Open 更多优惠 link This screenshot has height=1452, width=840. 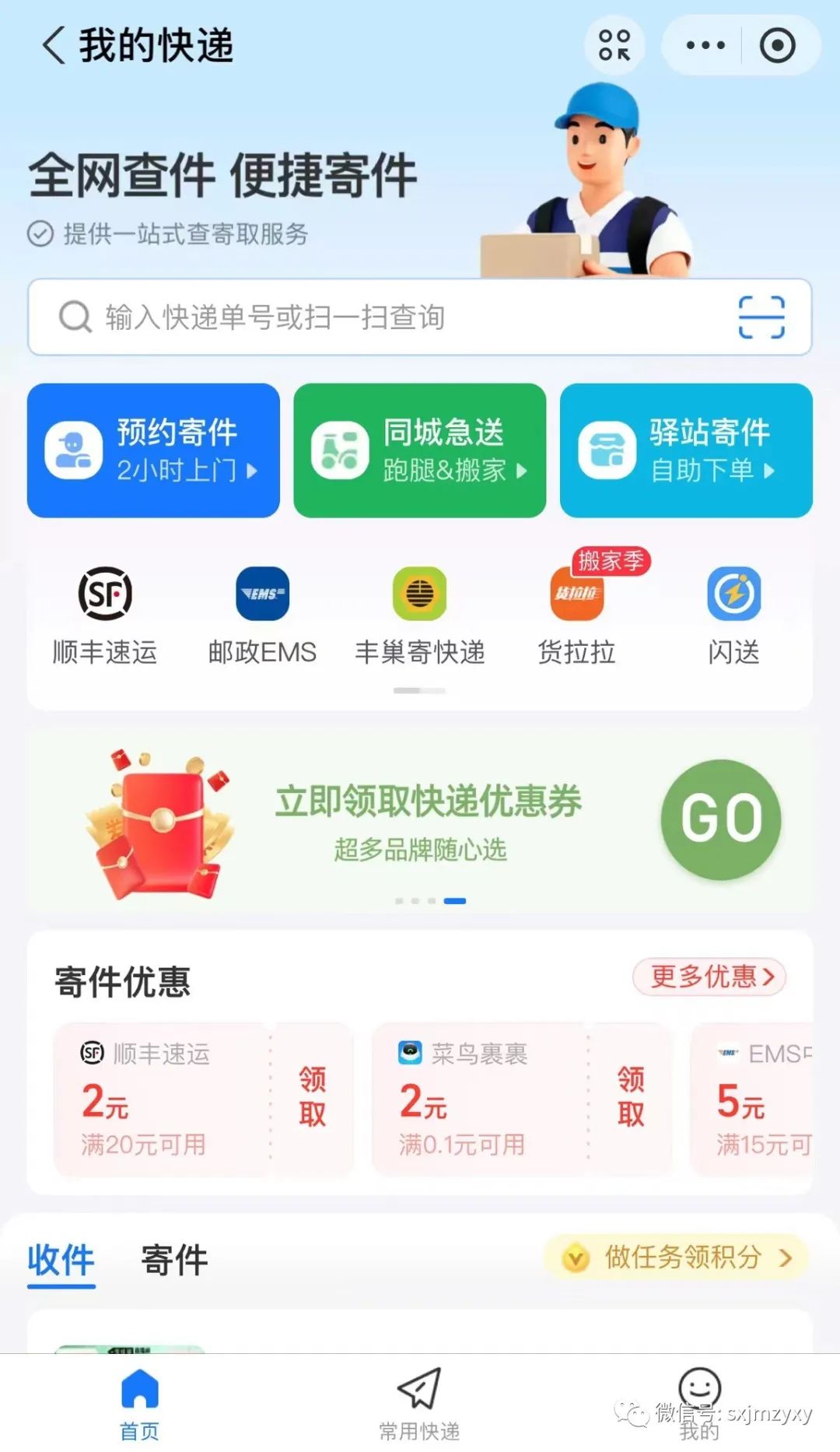click(709, 977)
